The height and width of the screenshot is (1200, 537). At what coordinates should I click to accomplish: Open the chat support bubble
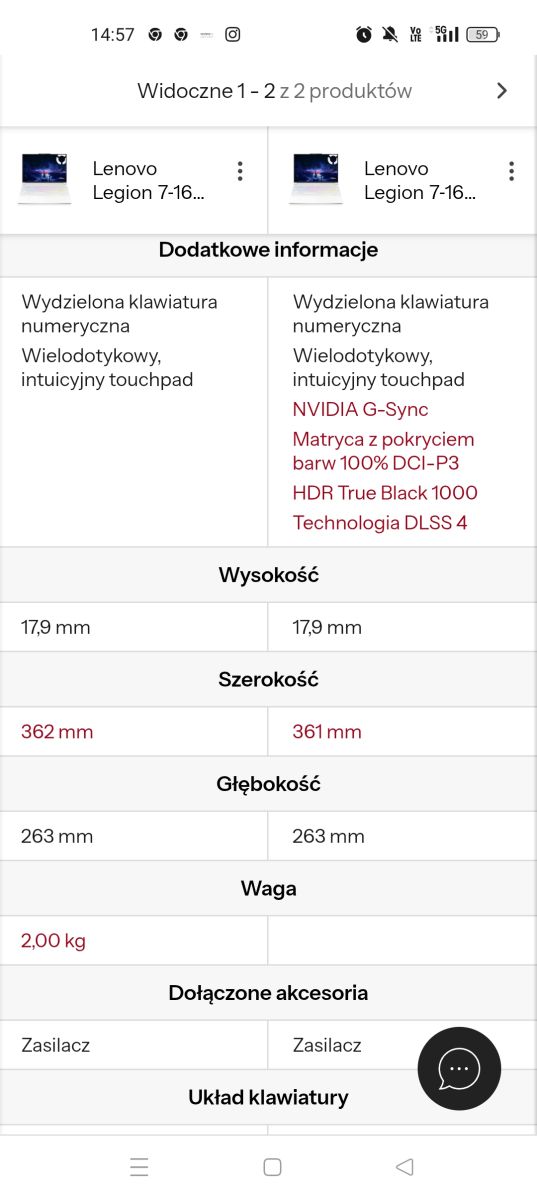click(x=459, y=1069)
